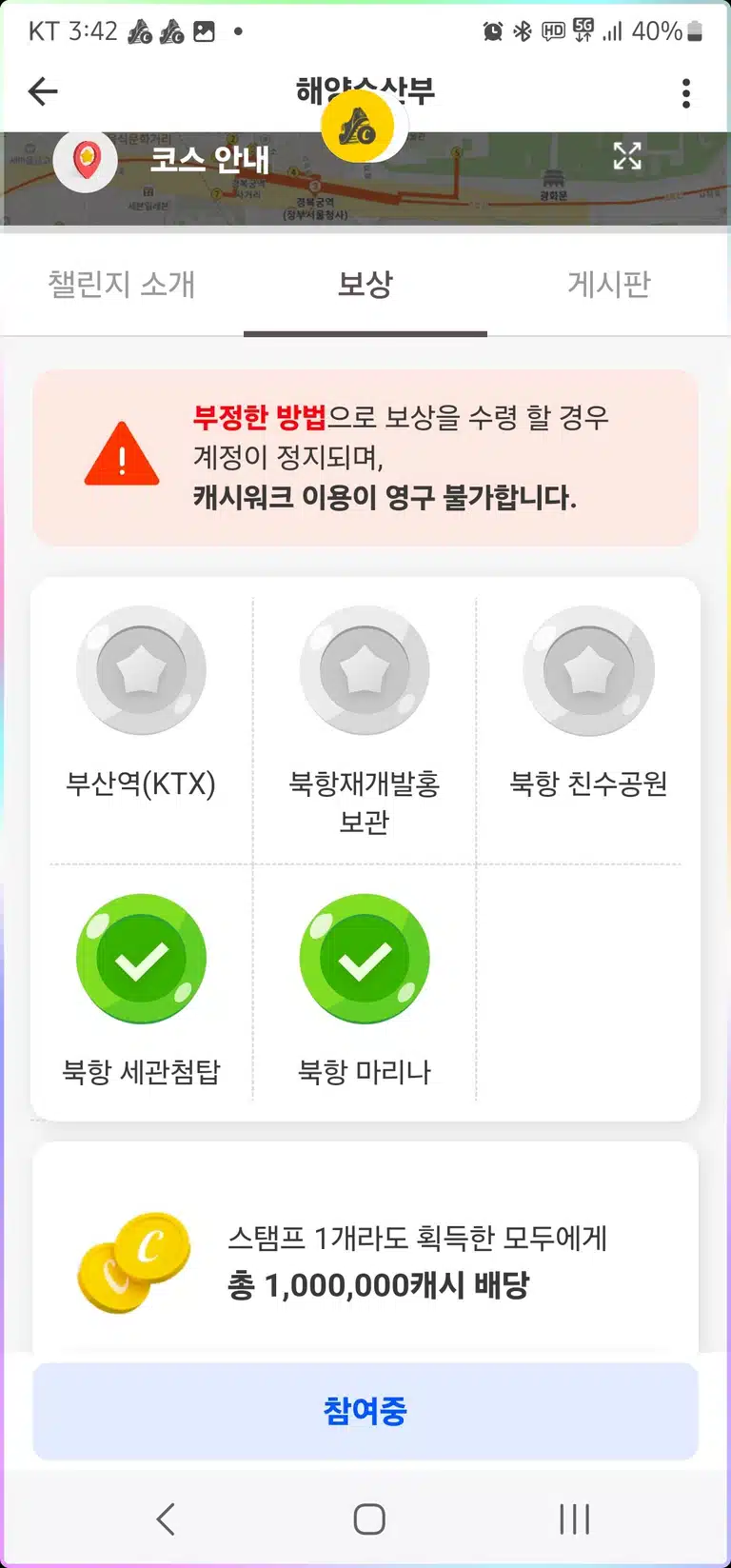Expand the course map to fullscreen
This screenshot has height=1568, width=731.
coord(627,156)
